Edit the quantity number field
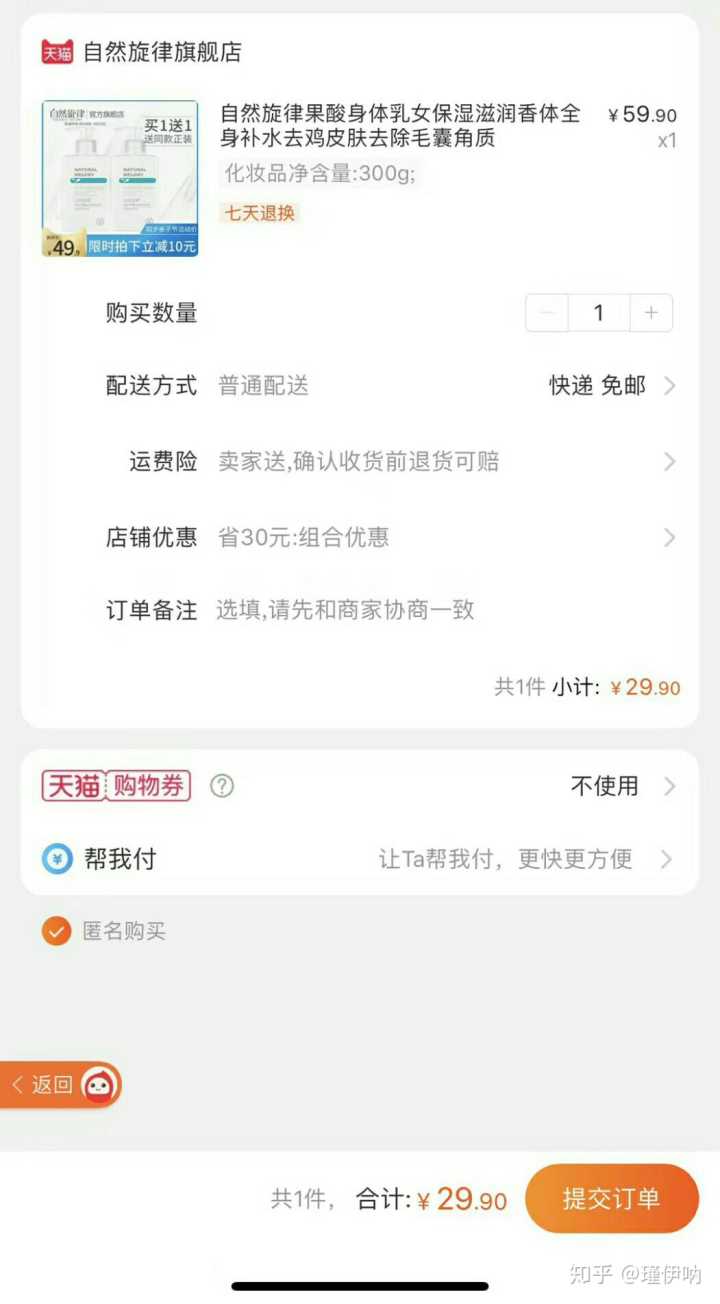This screenshot has width=720, height=1304. pos(599,313)
